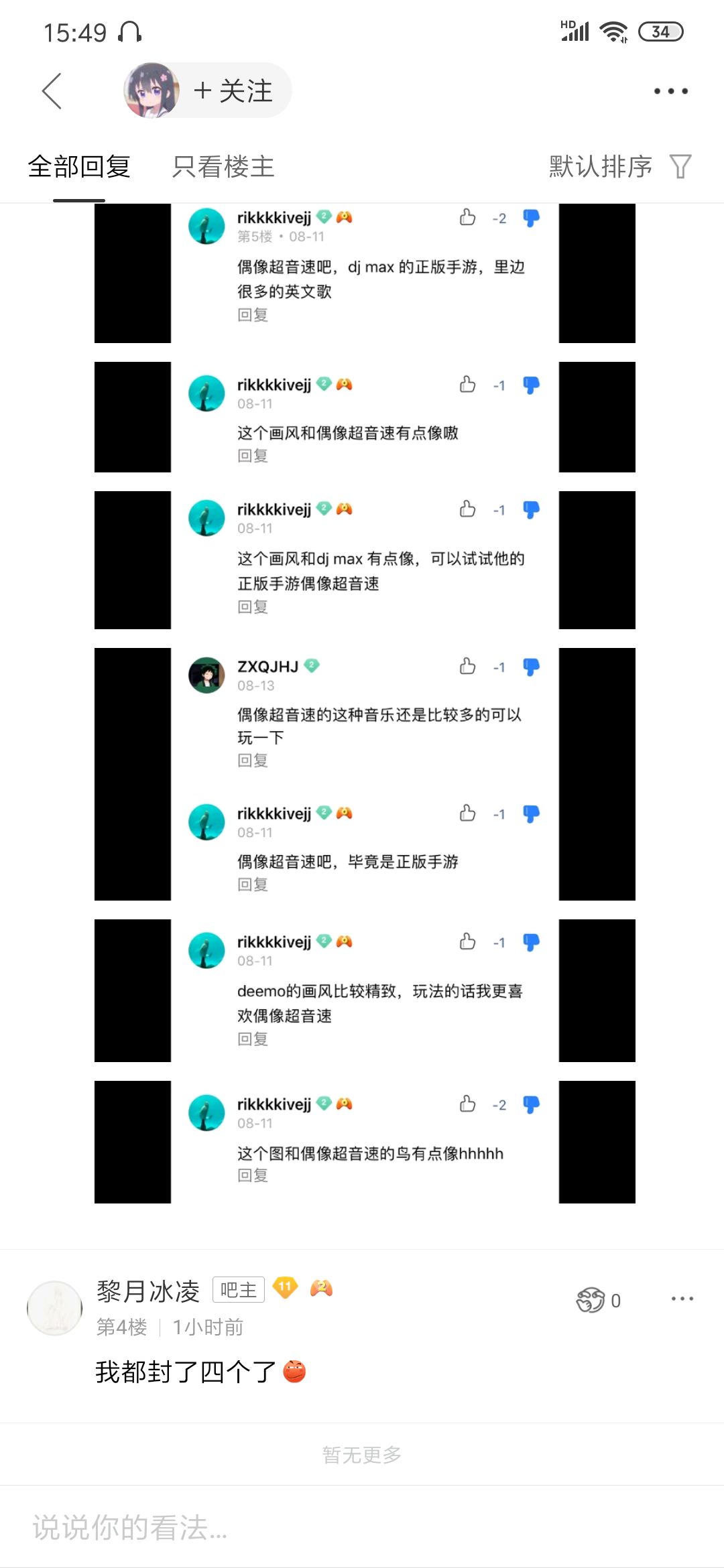Viewport: 724px width, 1568px height.
Task: Click the green verified badge next to ZXQJHJ
Action: pyautogui.click(x=310, y=665)
